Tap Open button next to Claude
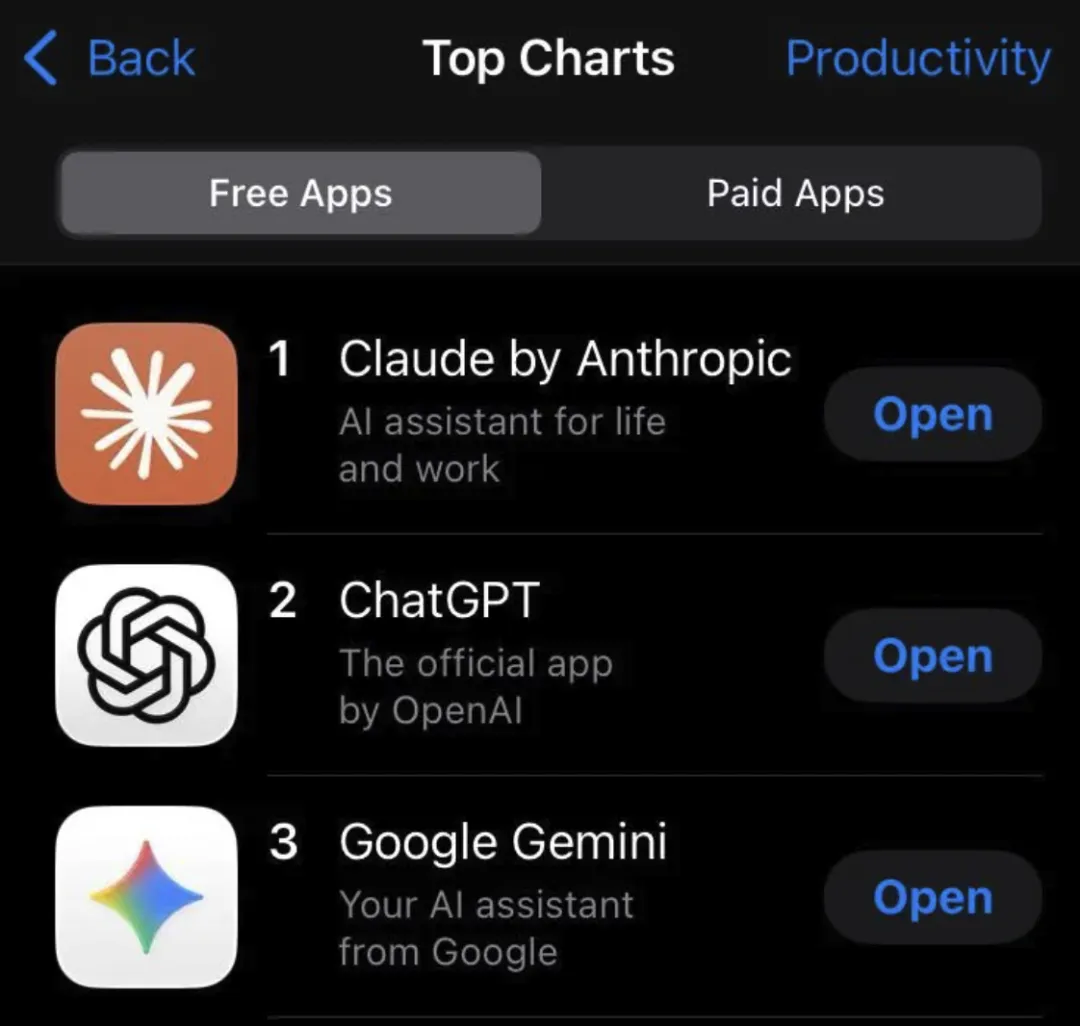 [932, 414]
